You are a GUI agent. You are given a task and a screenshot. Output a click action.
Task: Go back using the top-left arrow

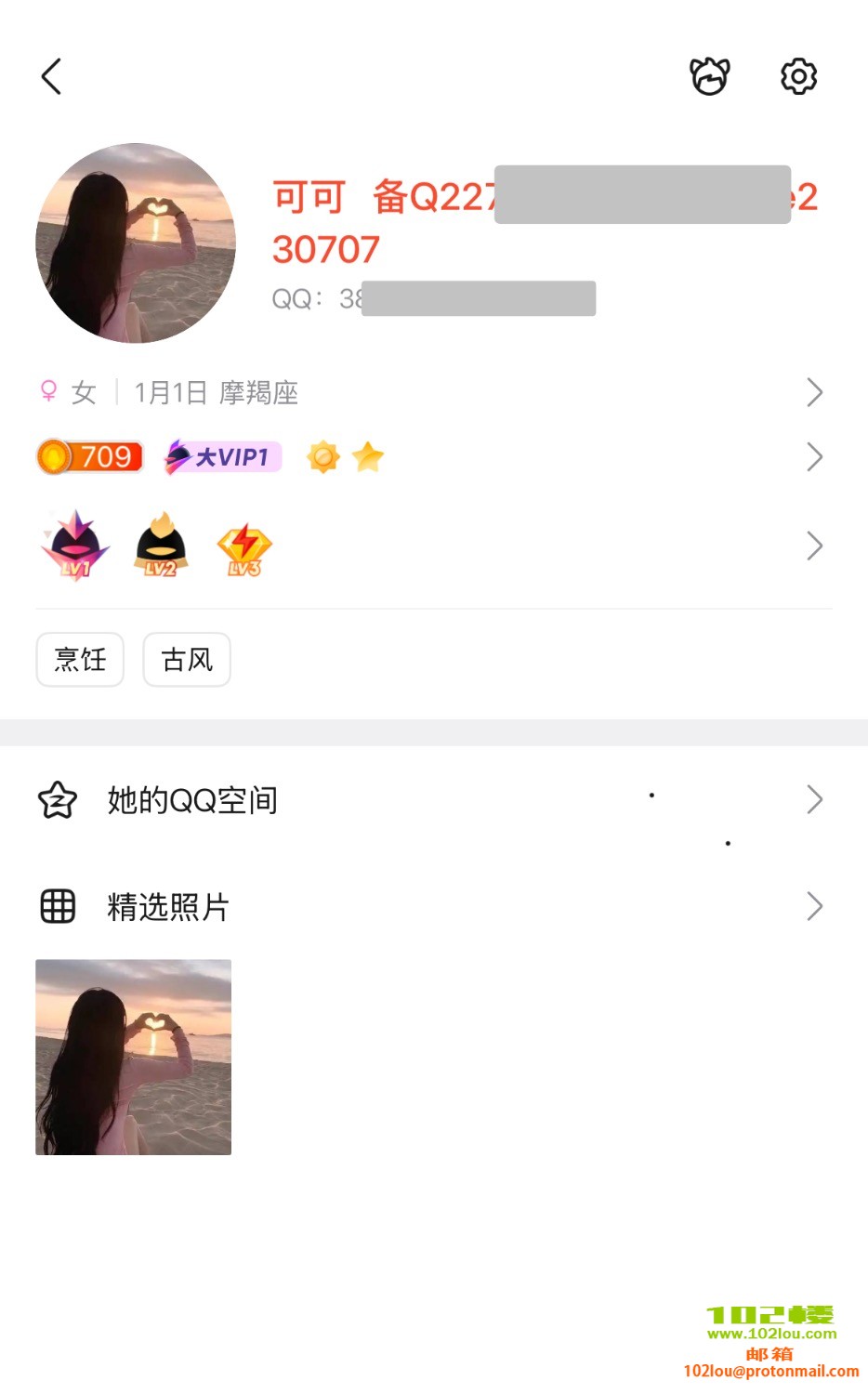[x=52, y=76]
